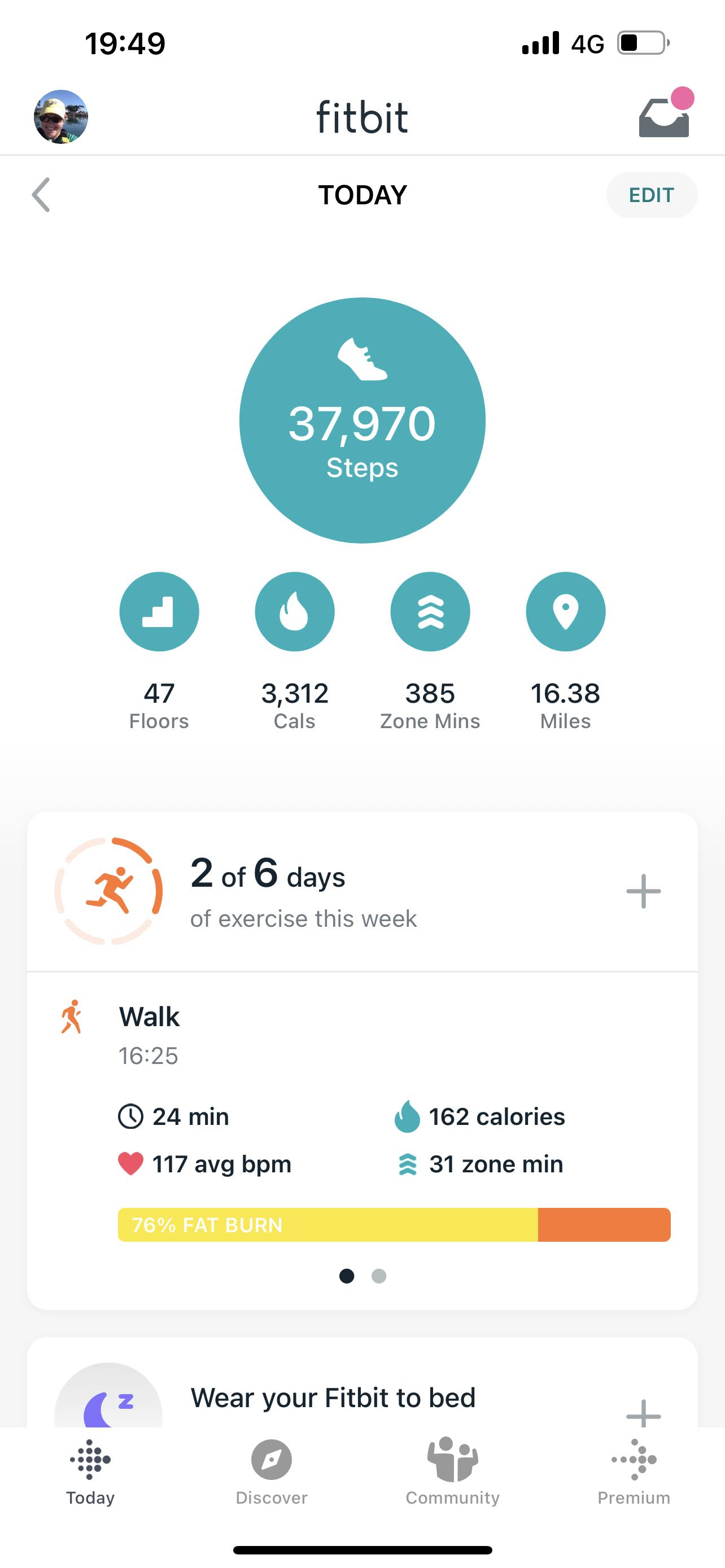View Zone Mins details
The height and width of the screenshot is (1568, 725).
pos(430,612)
